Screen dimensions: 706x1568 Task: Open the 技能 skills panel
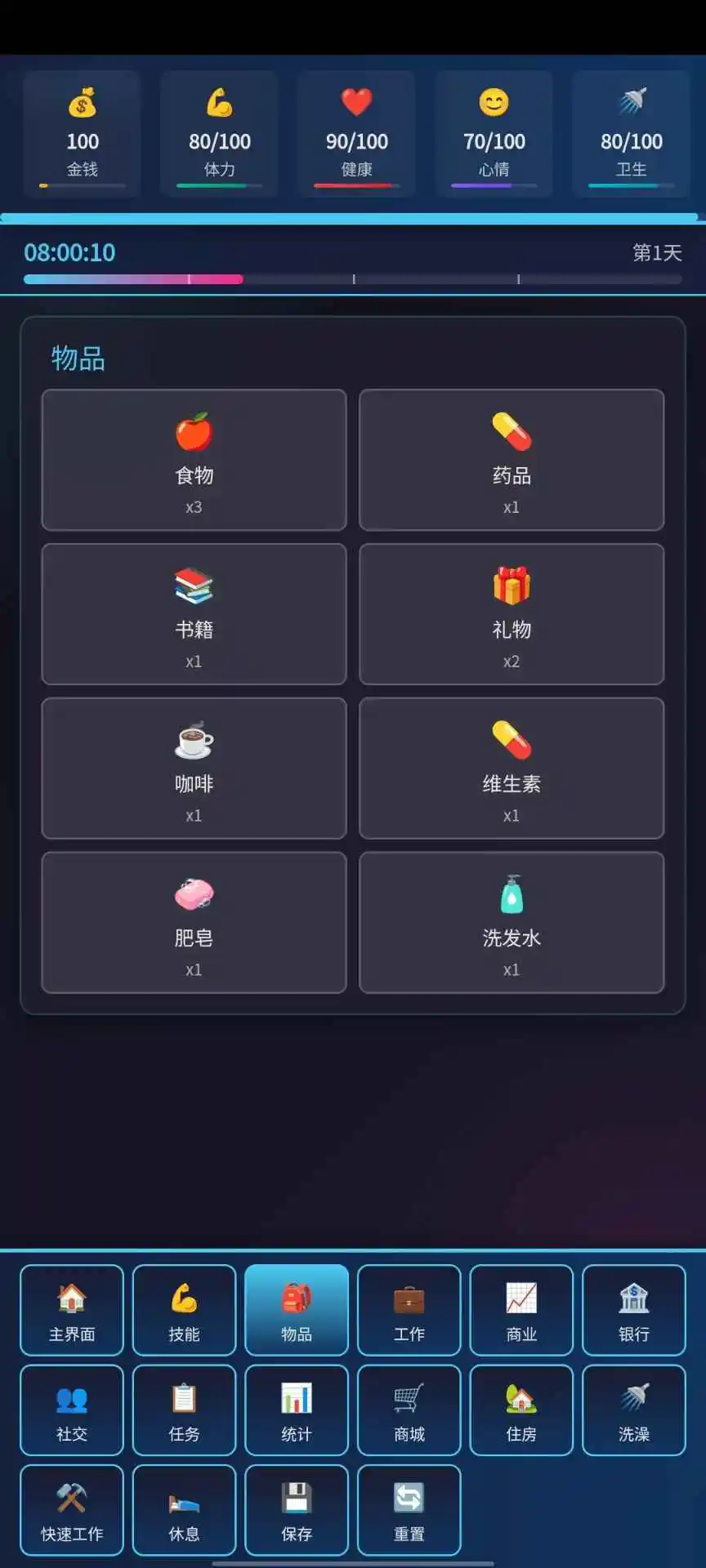[x=184, y=1310]
